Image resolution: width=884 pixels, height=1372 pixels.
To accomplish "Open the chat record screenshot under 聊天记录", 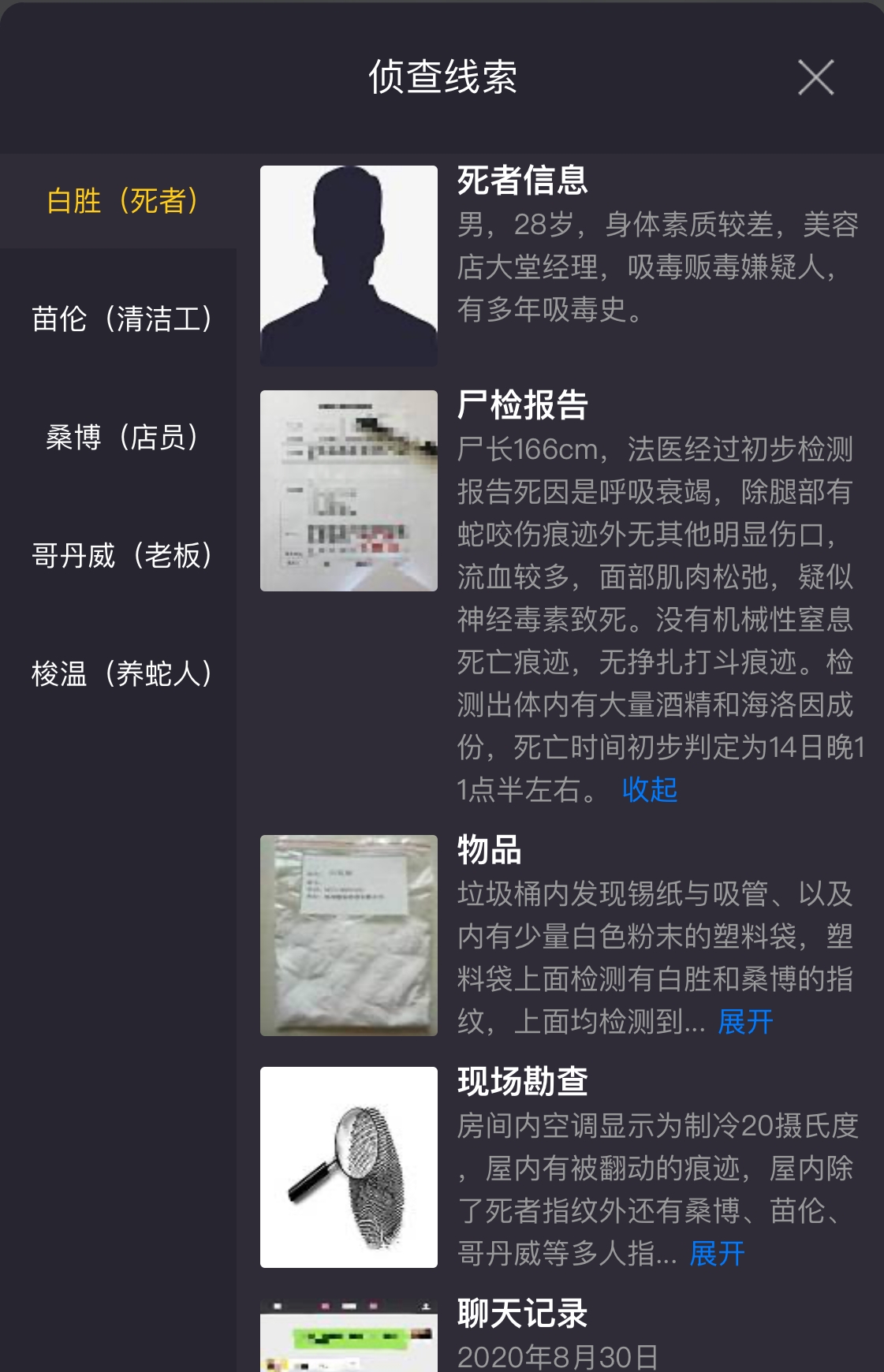I will pos(348,1340).
